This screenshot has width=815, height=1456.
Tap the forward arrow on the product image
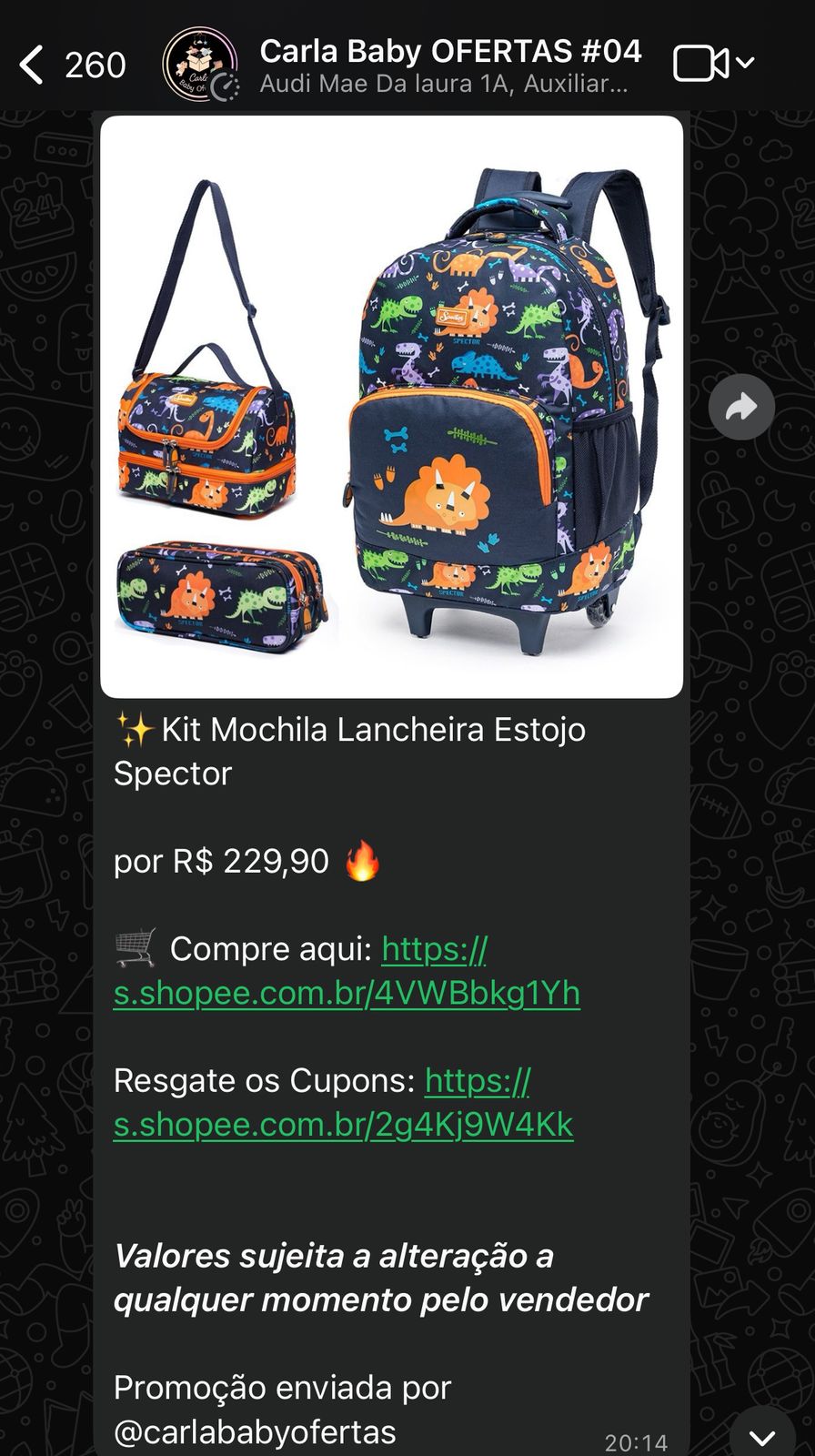pos(741,407)
